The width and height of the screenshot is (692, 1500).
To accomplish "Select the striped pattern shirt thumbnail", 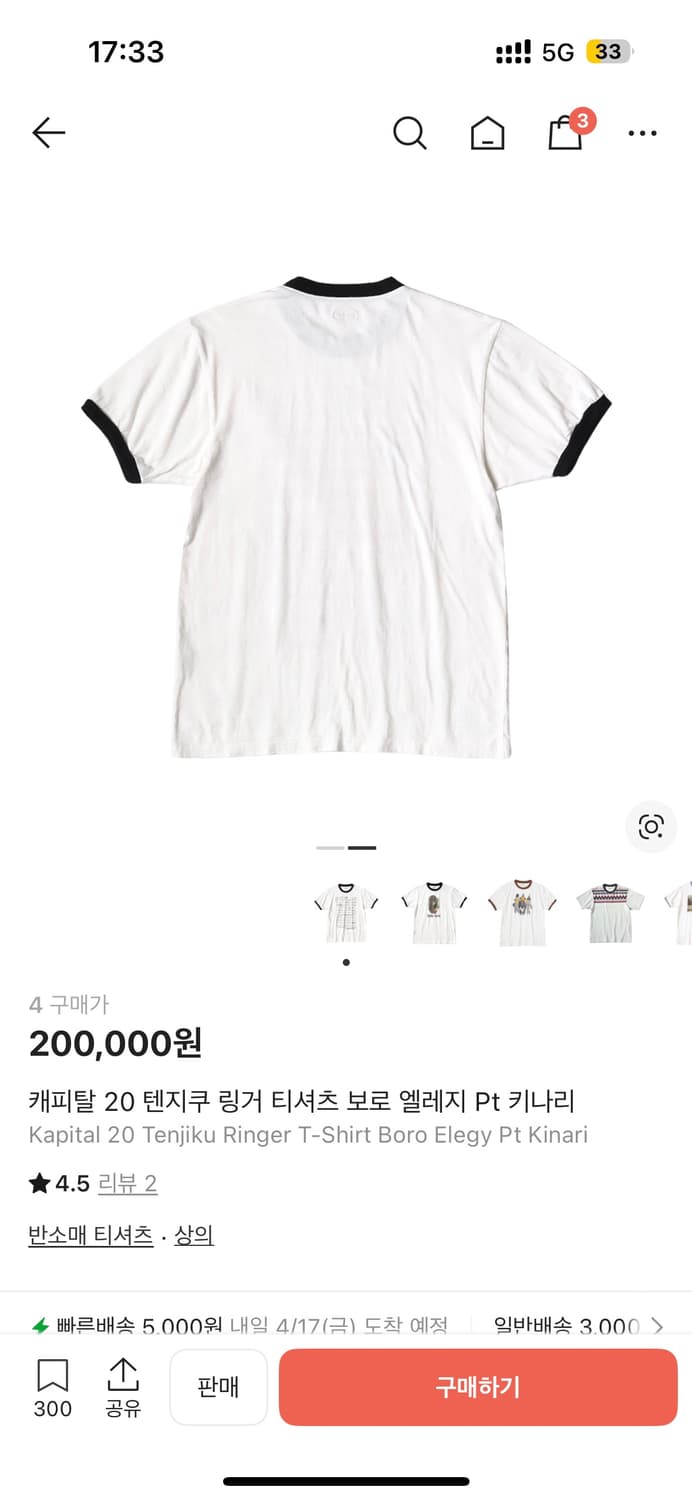I will pos(609,911).
